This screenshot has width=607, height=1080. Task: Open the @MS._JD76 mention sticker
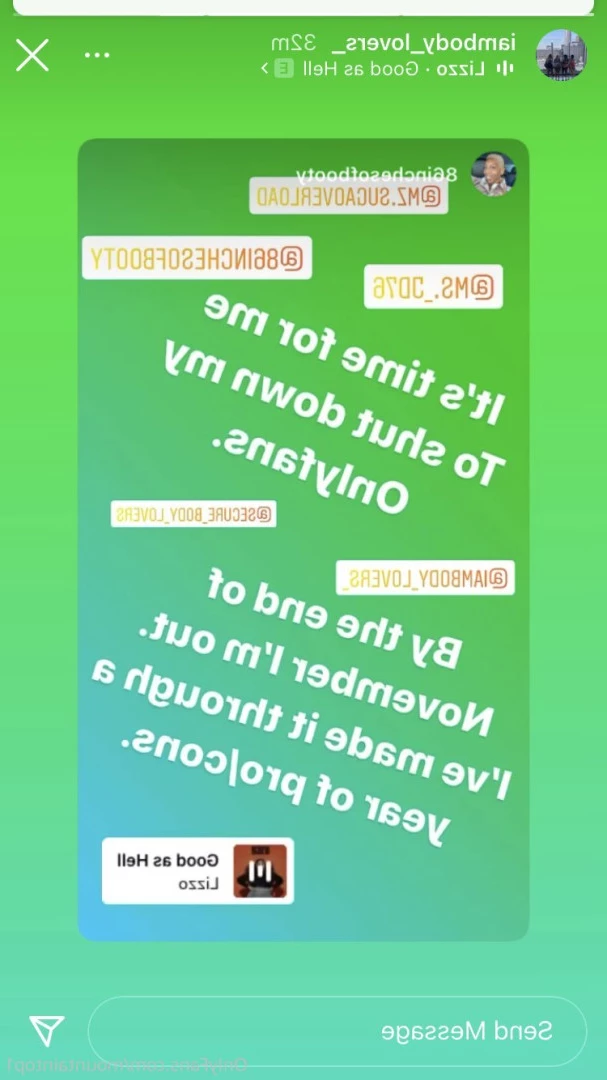[432, 287]
